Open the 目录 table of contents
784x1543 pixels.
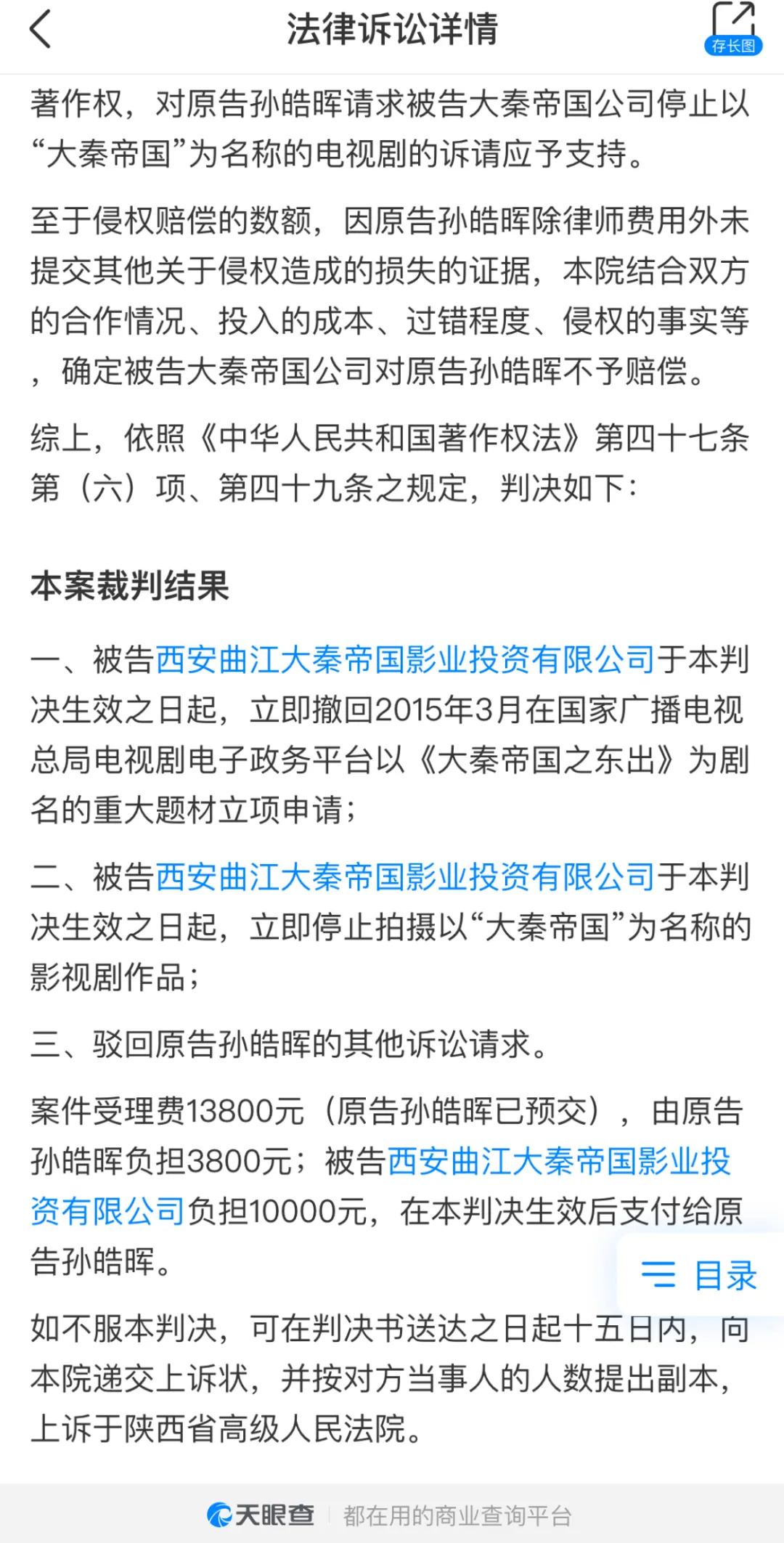tap(699, 1275)
